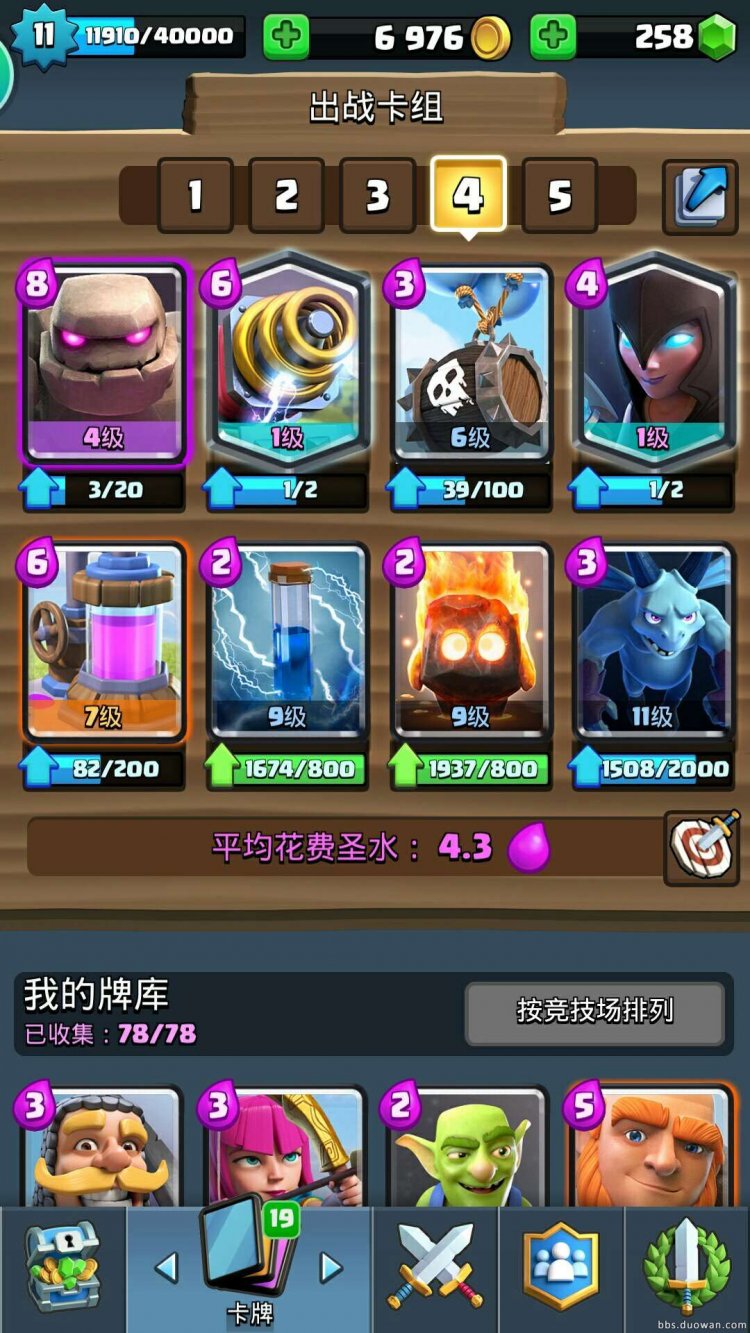Switch to battle deck 1

click(195, 196)
